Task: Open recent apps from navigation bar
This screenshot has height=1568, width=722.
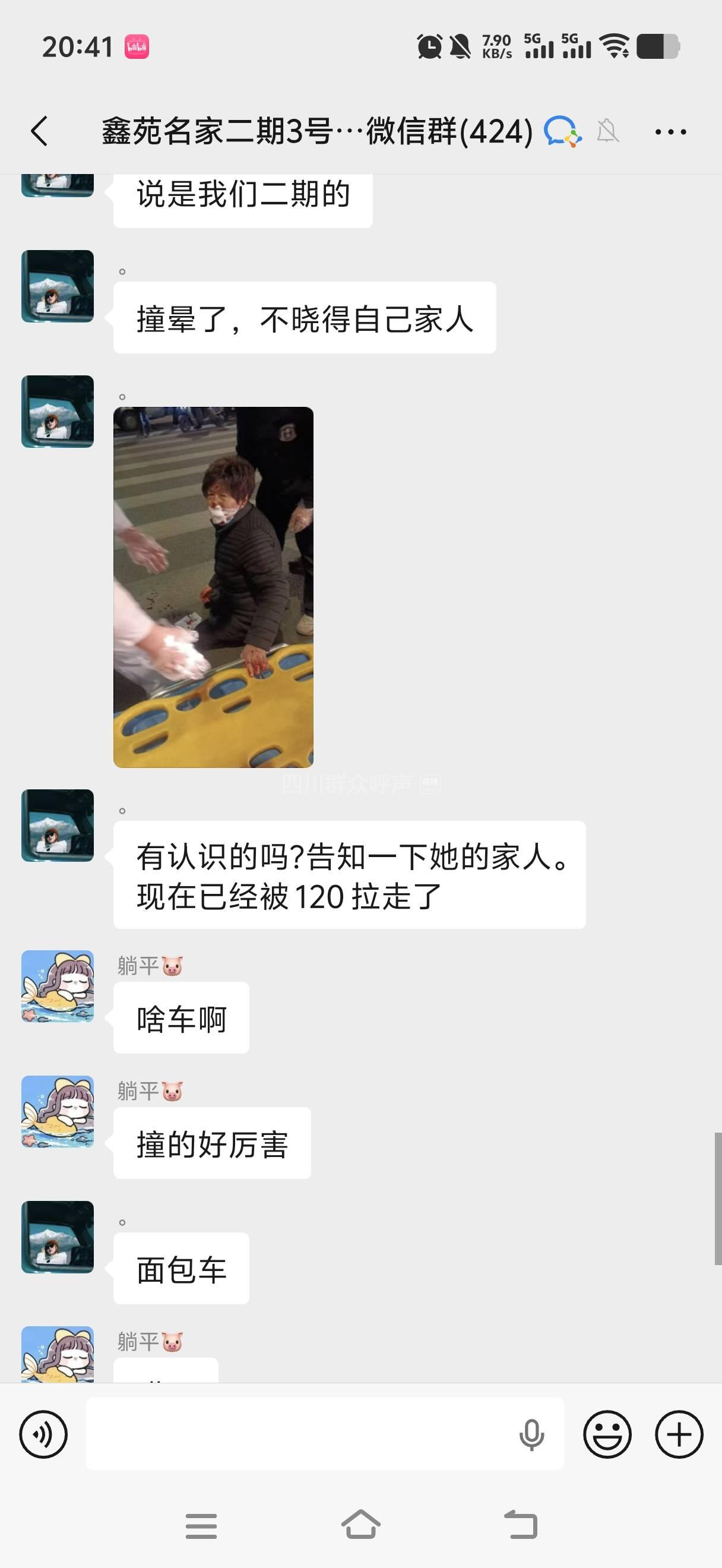Action: coord(201,1525)
